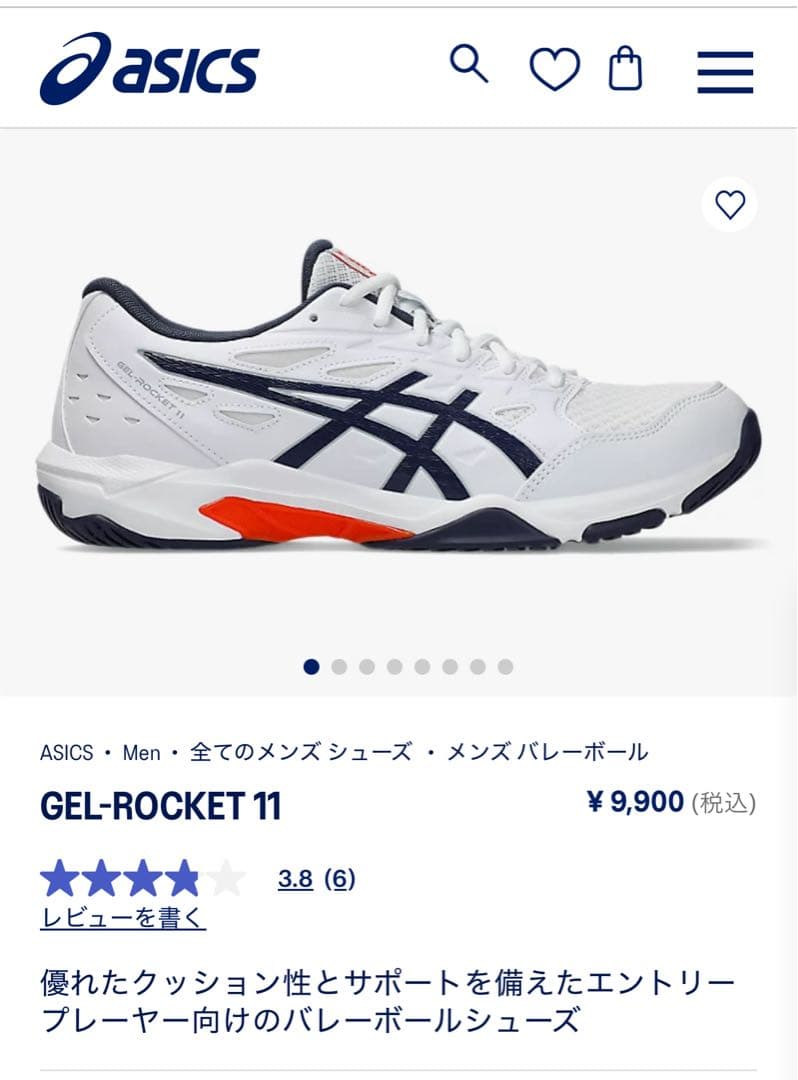Open the GEL-ROCKET 11 shoe image
This screenshot has height=1080, width=798.
point(399,395)
